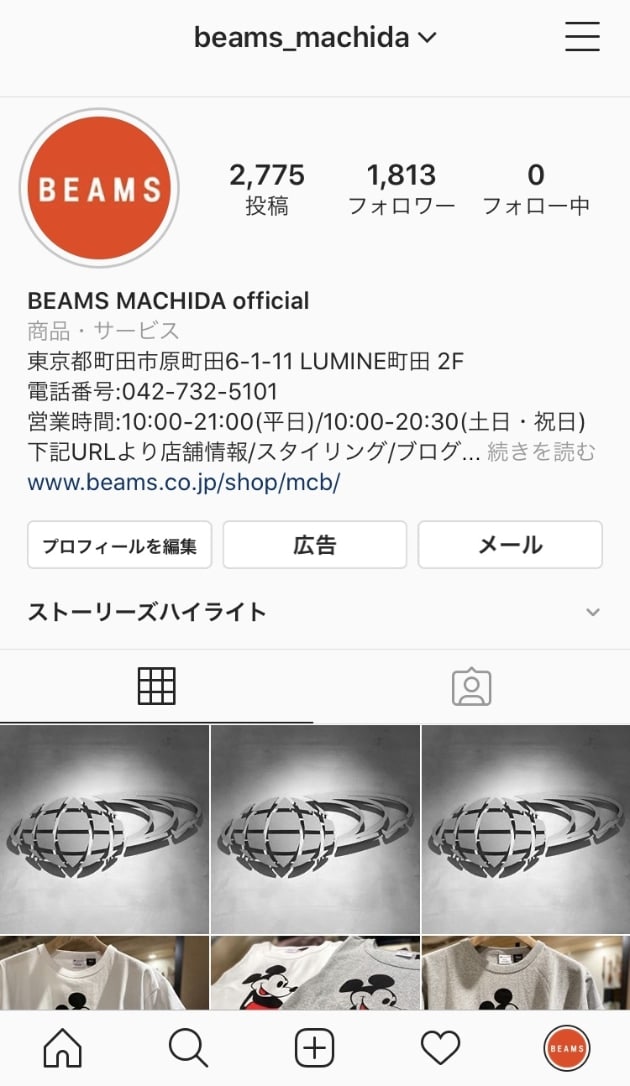
Task: Open the activity heart tab
Action: click(x=440, y=1048)
